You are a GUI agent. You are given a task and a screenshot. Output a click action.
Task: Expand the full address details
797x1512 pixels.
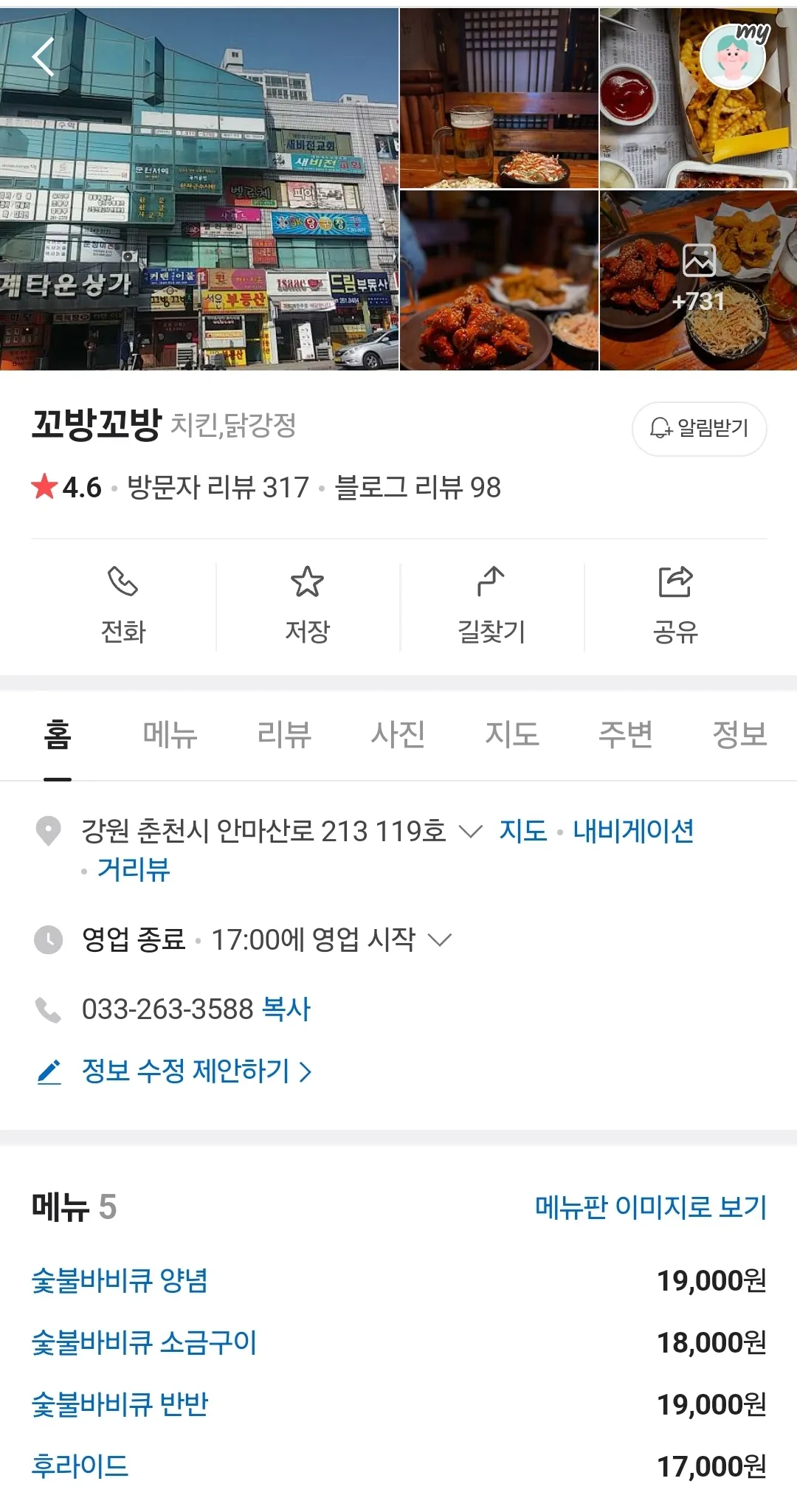pos(471,832)
